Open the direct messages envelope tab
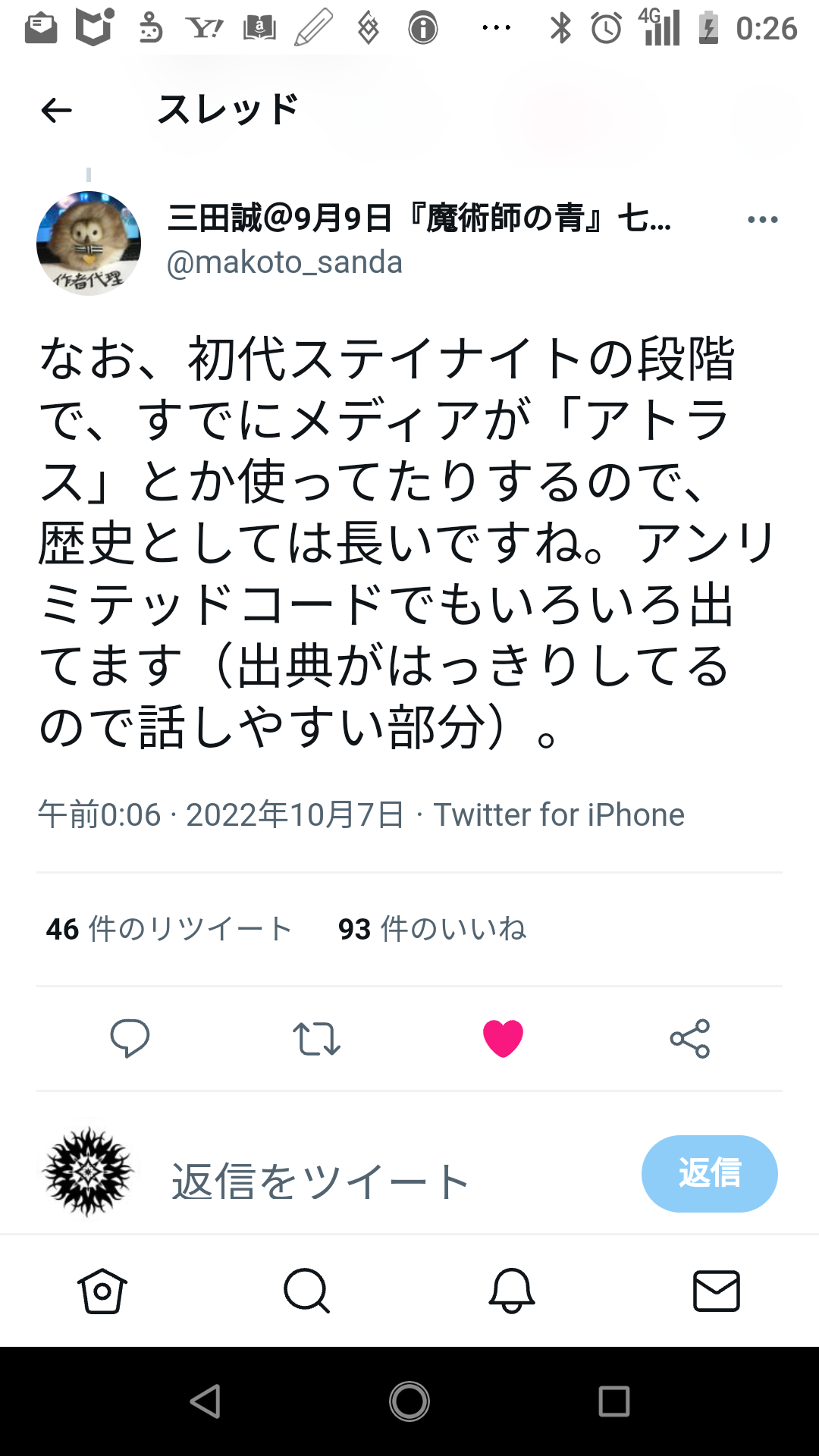Screen dimensions: 819x1456 [716, 1291]
